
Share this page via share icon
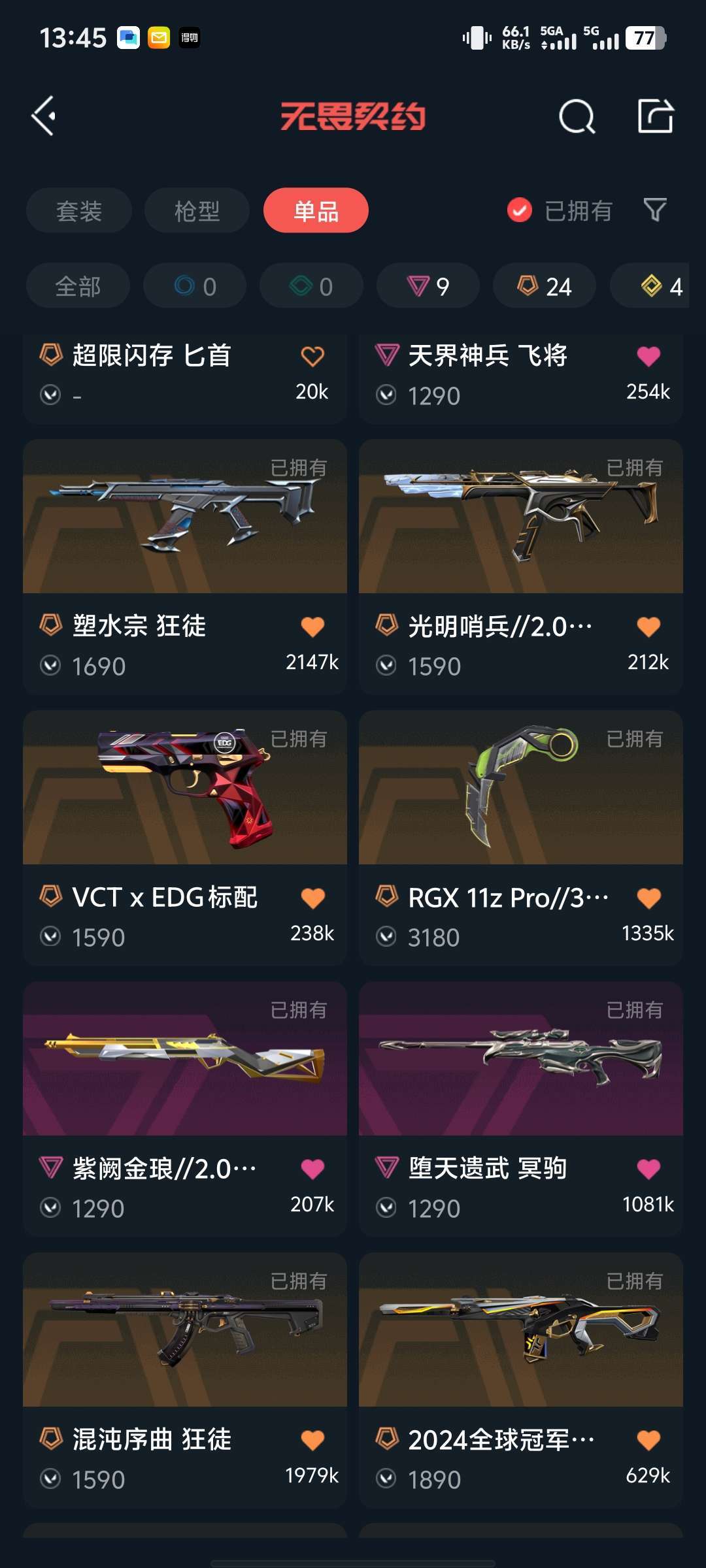[x=655, y=116]
